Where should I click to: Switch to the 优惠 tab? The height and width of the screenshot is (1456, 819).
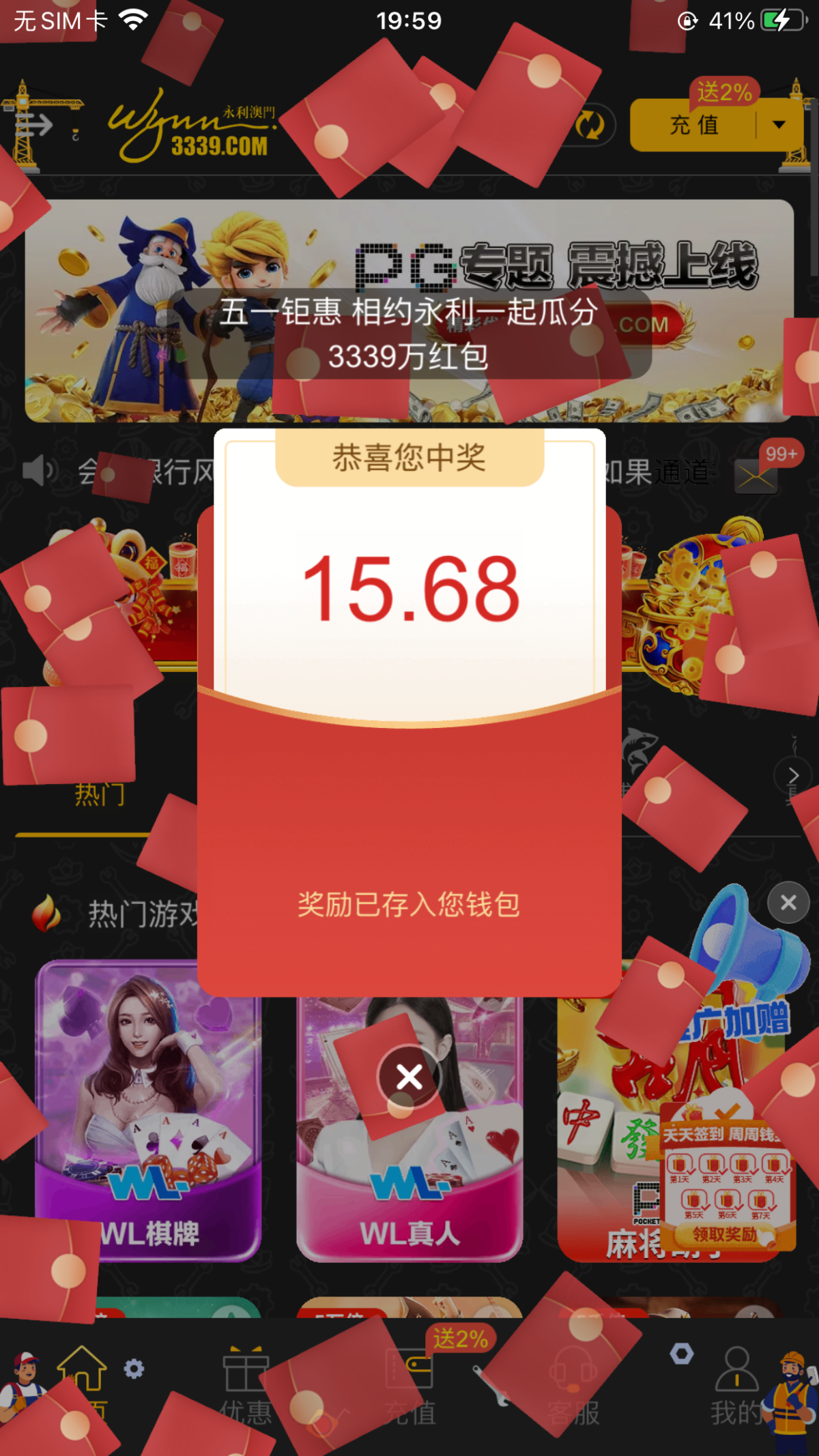point(246,1385)
